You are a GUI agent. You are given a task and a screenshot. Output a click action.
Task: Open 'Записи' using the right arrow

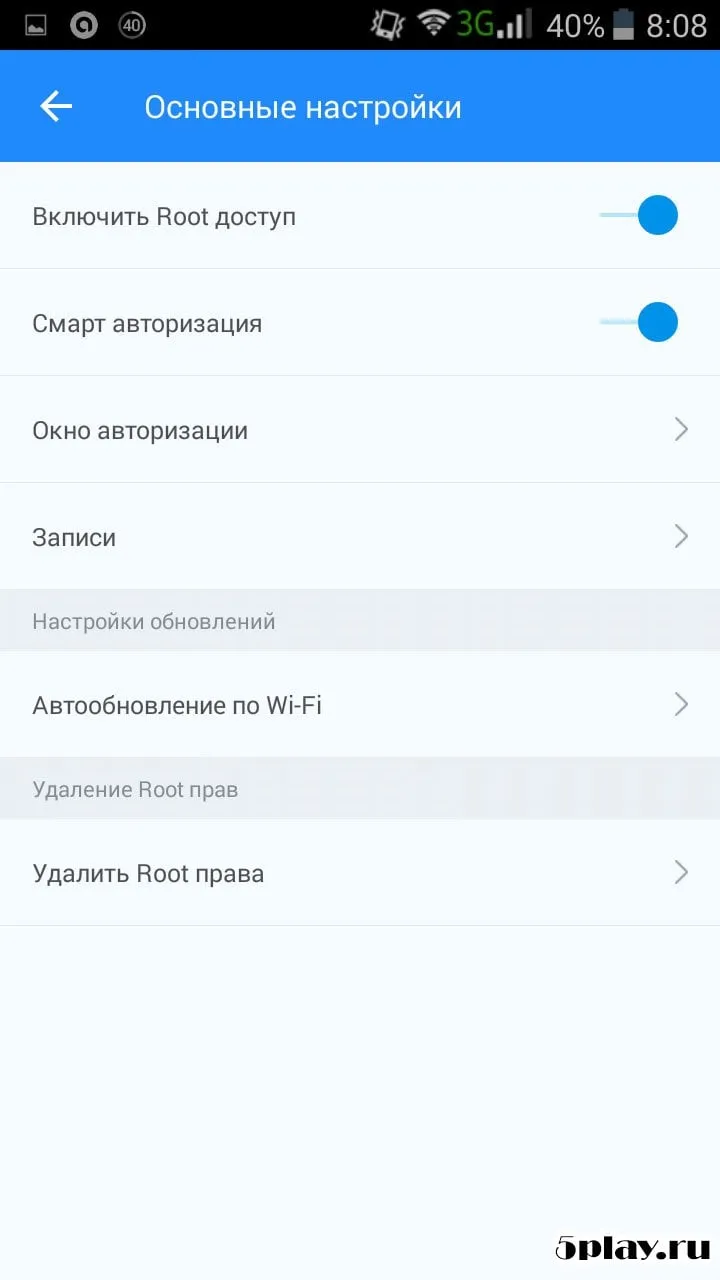click(x=681, y=537)
